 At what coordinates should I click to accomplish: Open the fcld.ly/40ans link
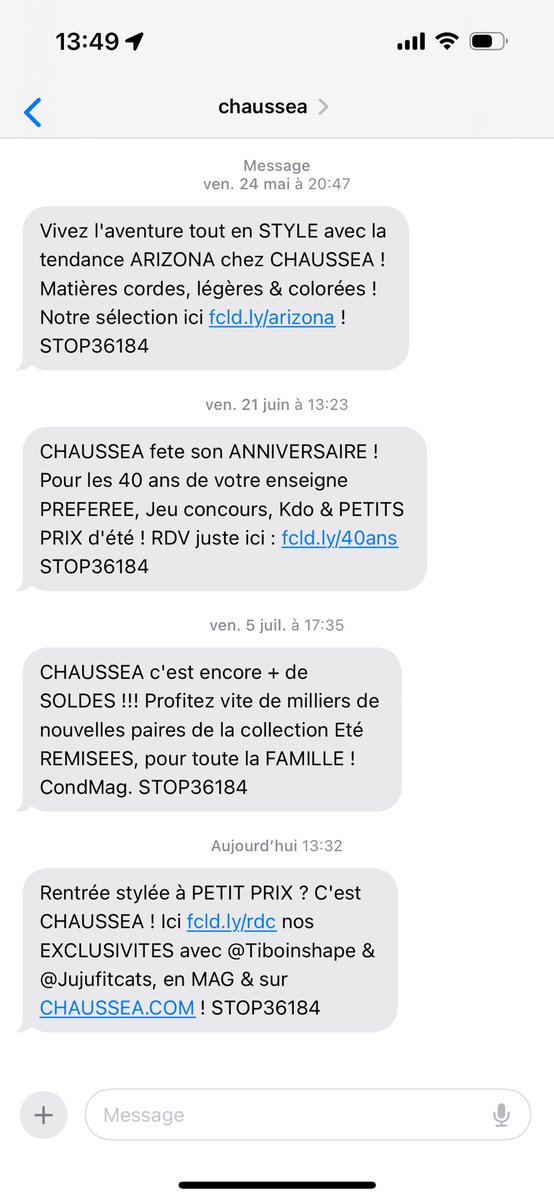[x=339, y=538]
